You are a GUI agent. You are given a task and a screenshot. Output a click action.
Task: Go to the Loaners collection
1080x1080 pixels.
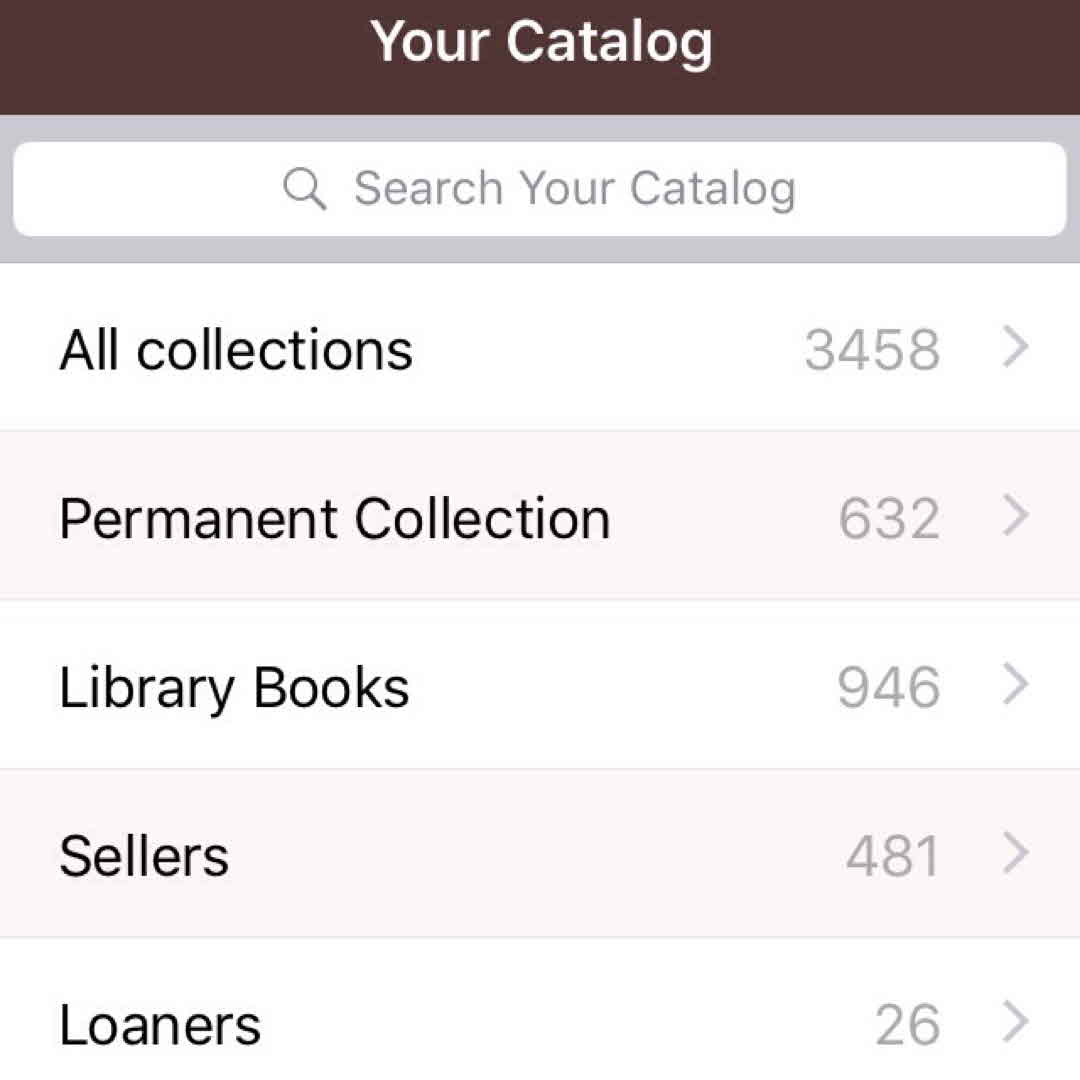pos(540,1024)
